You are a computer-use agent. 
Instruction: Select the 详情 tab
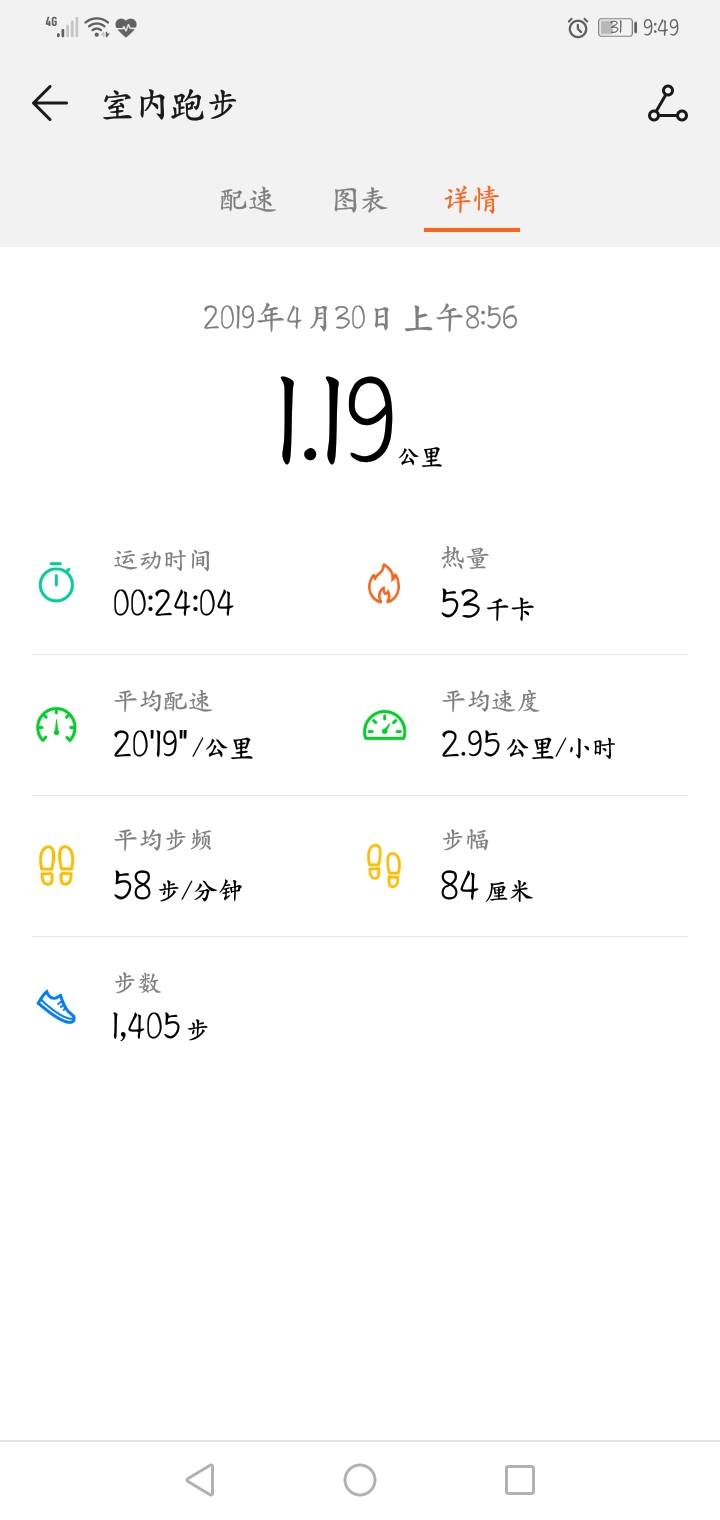coord(470,201)
